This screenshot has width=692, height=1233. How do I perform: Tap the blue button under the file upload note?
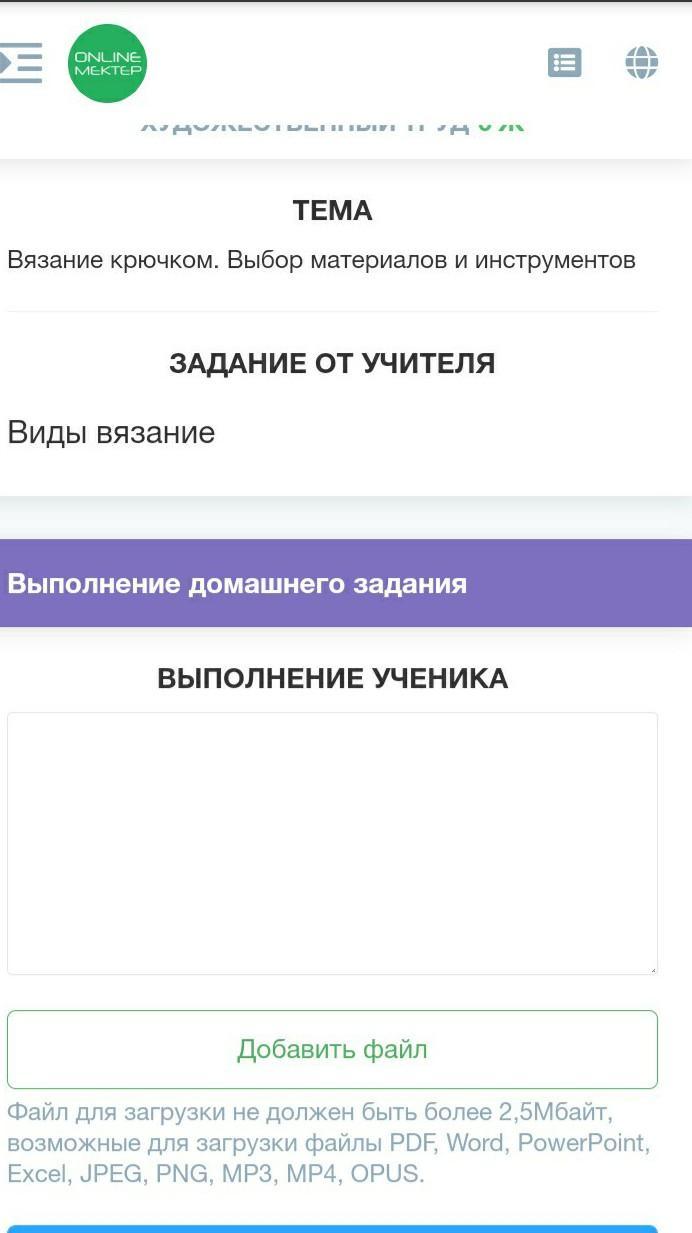coord(332,1228)
